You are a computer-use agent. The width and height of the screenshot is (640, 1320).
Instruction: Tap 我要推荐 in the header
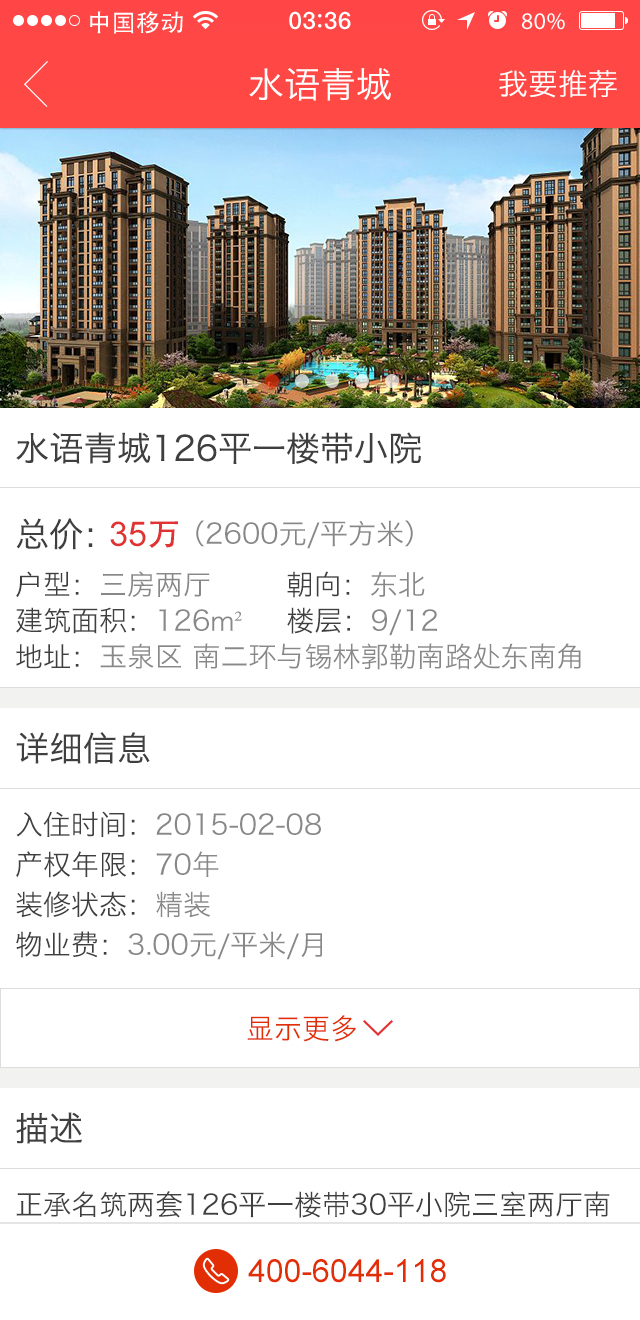point(558,84)
